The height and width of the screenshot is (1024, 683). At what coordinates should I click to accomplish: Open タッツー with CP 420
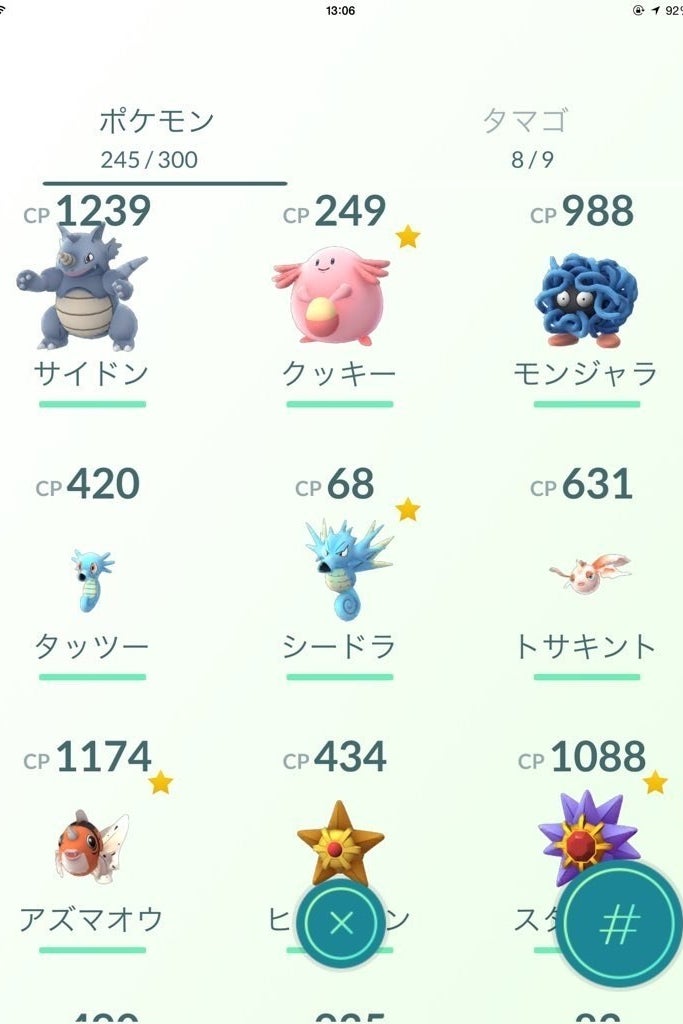pyautogui.click(x=91, y=580)
